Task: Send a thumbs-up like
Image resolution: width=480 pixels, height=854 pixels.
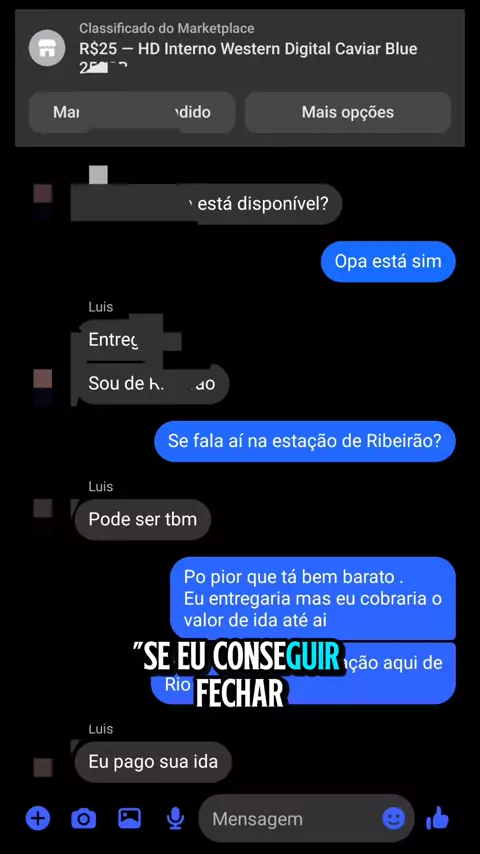Action: point(438,818)
